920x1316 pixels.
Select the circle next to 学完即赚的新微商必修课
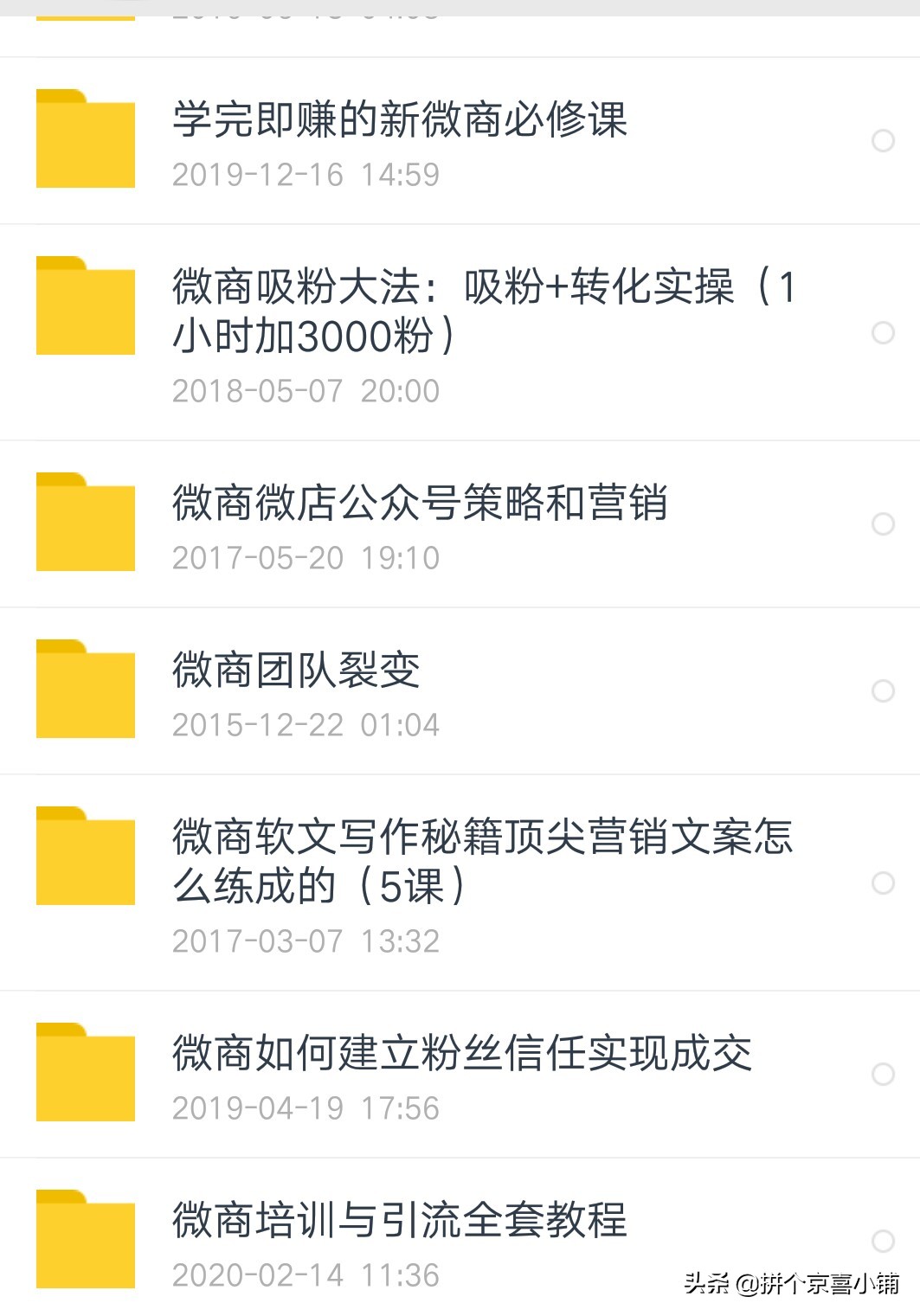click(x=884, y=138)
